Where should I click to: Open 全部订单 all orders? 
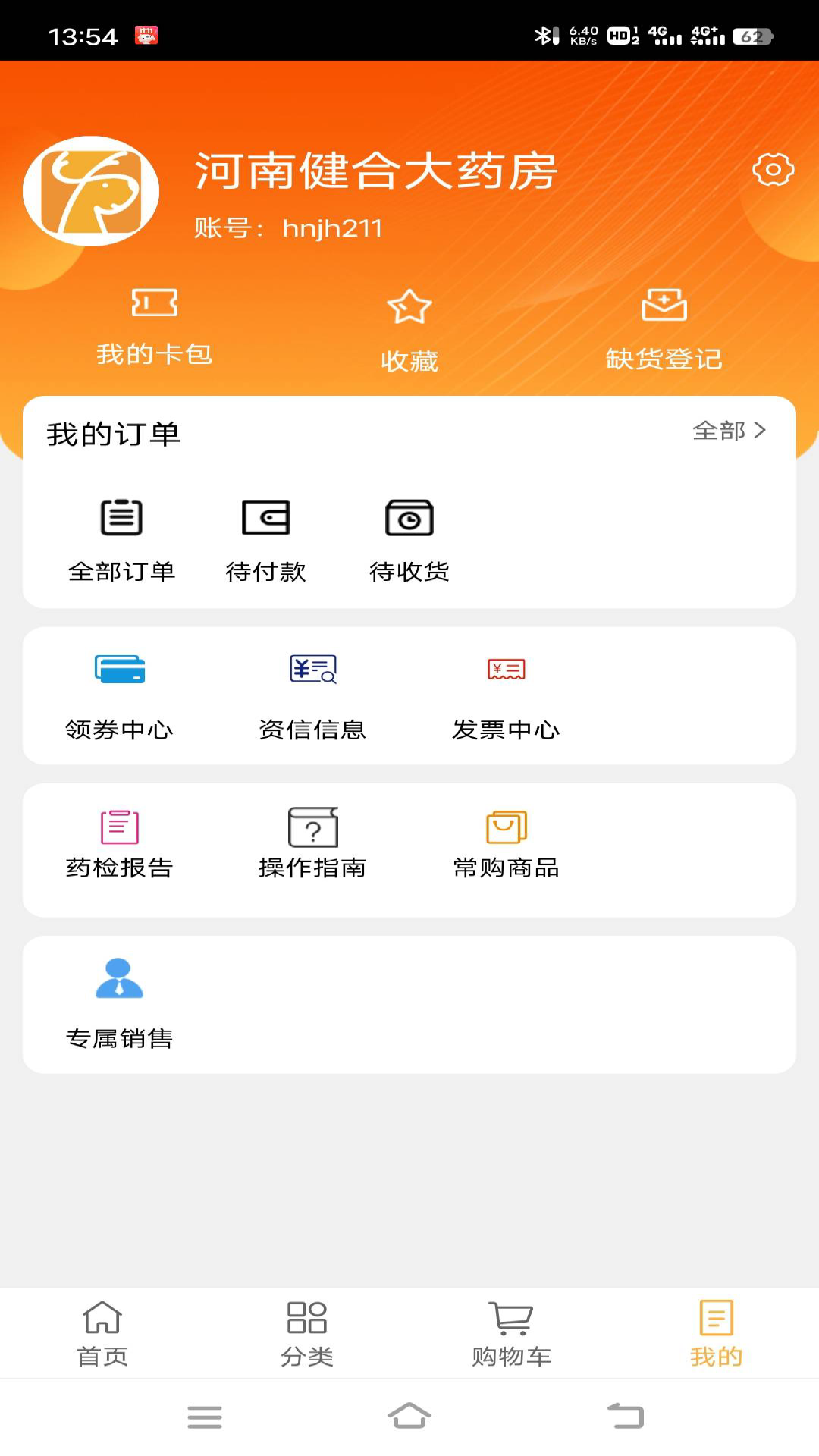[121, 539]
